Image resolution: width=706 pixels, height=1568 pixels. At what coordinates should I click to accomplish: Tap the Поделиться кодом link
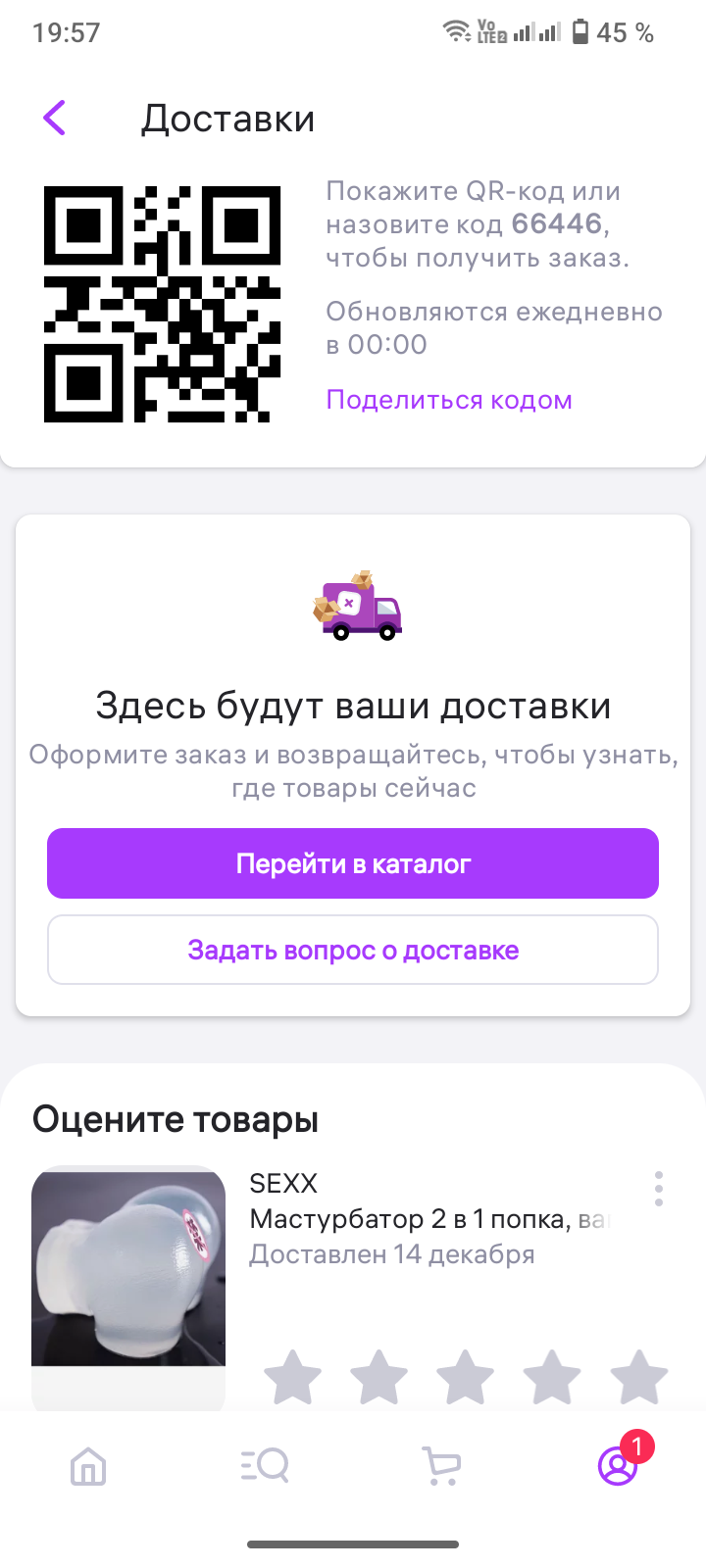449,400
